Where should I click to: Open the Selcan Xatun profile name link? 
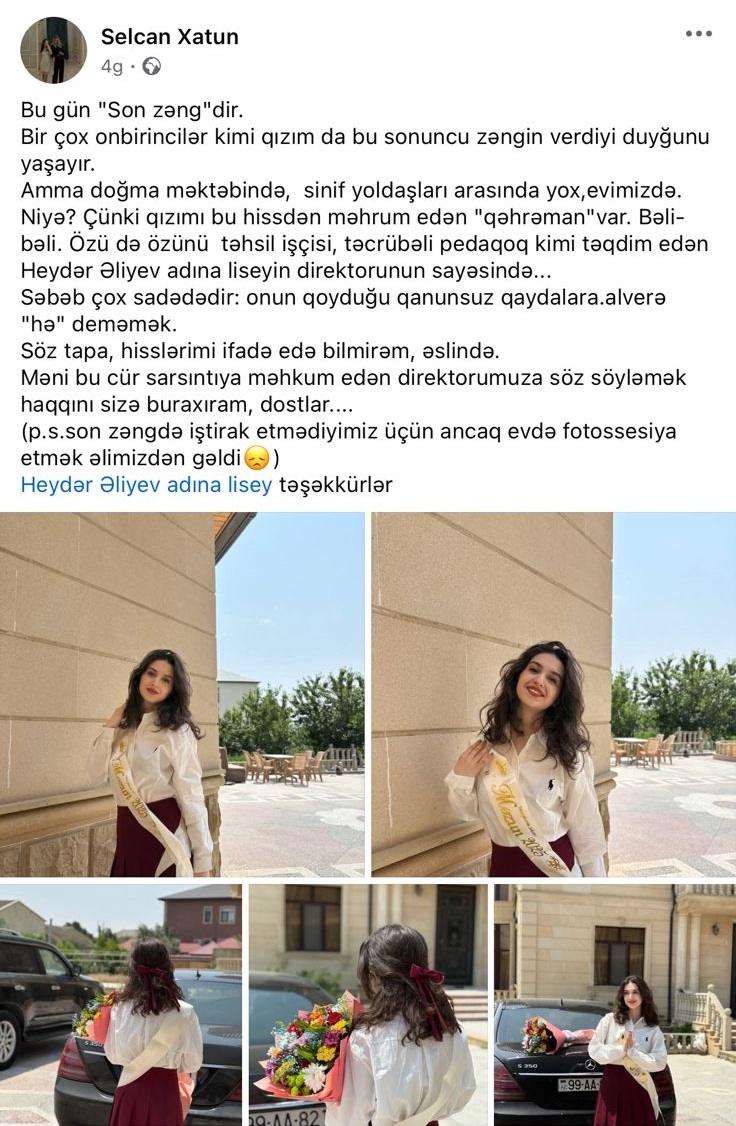pyautogui.click(x=169, y=37)
